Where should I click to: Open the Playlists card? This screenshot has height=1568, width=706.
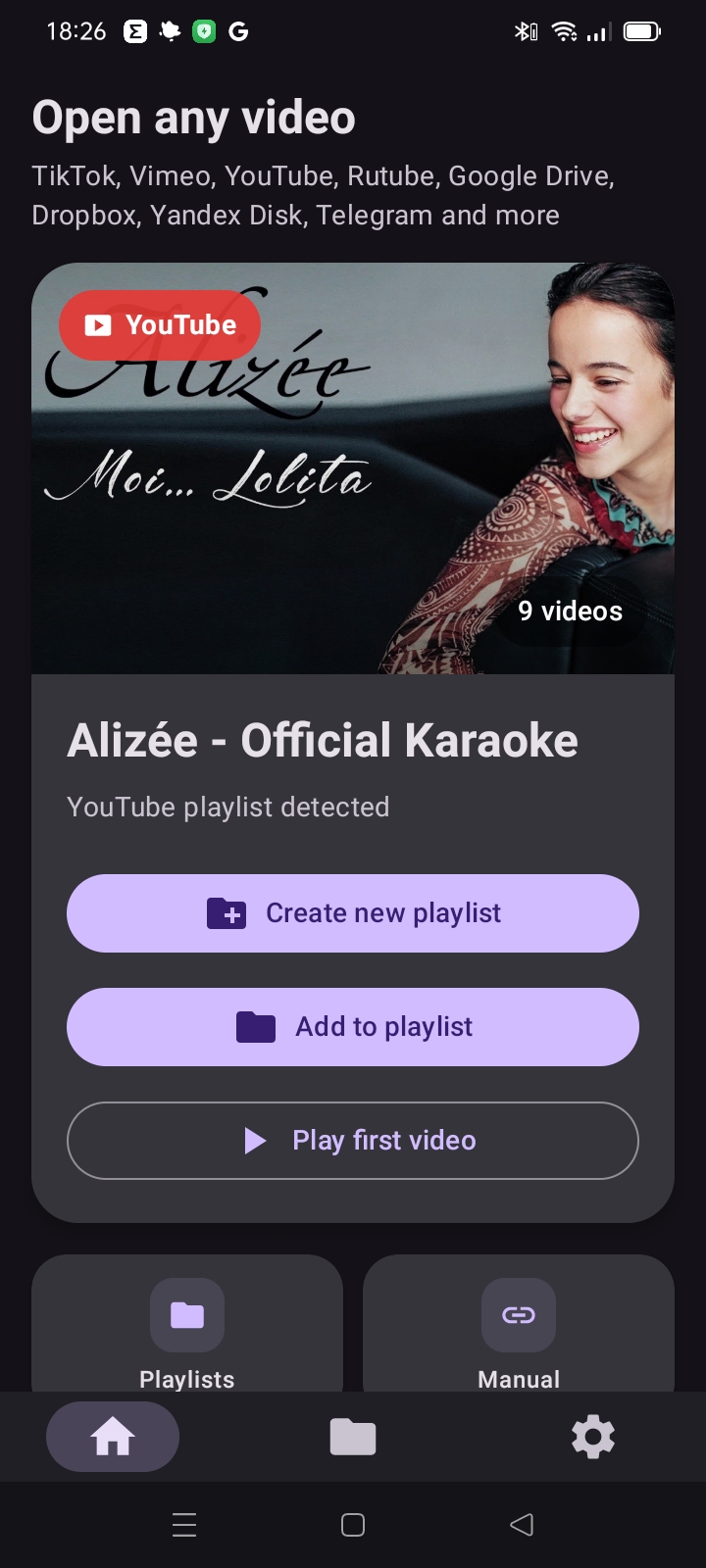pyautogui.click(x=187, y=1325)
